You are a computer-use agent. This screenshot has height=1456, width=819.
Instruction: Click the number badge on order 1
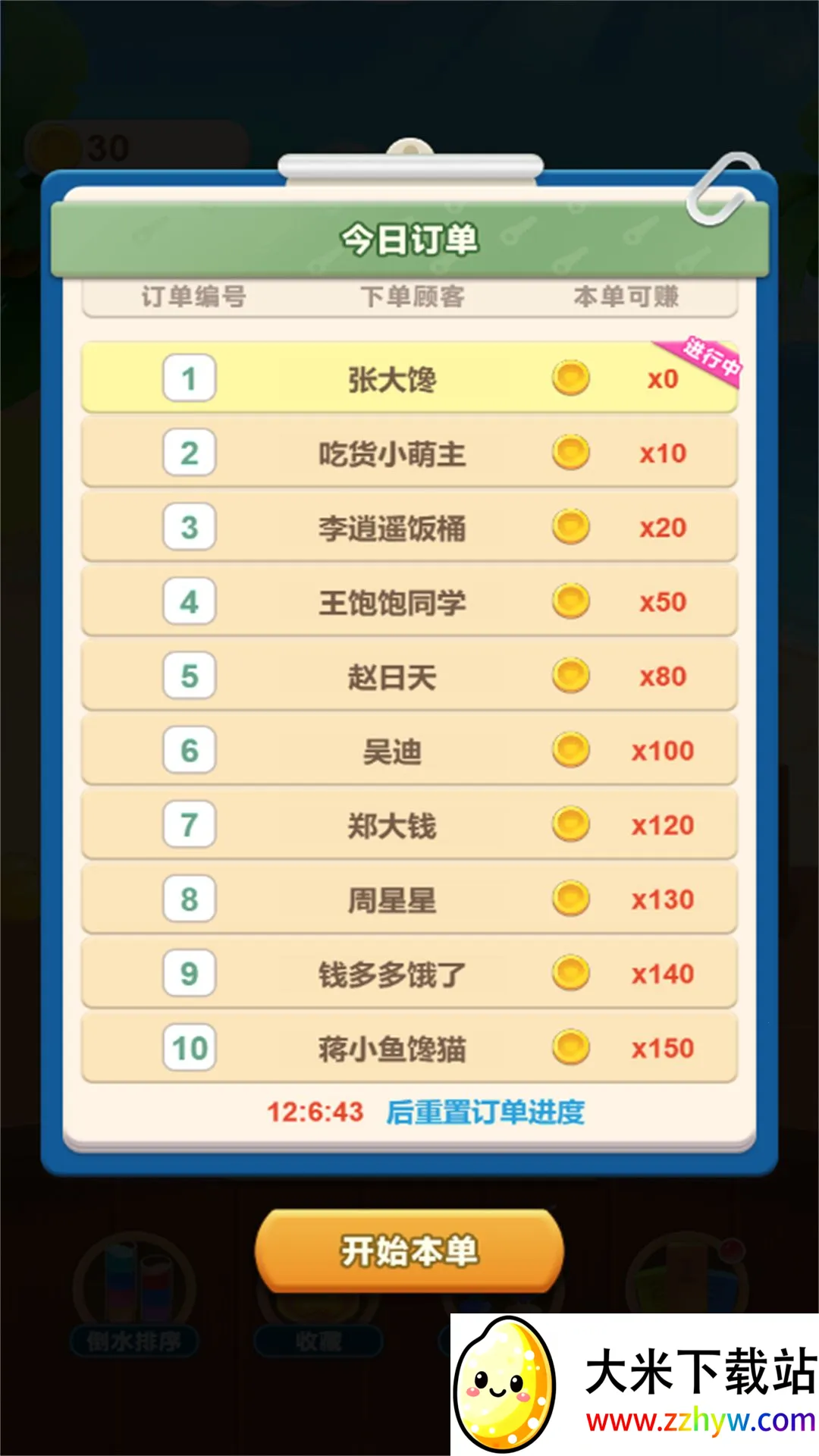tap(187, 379)
